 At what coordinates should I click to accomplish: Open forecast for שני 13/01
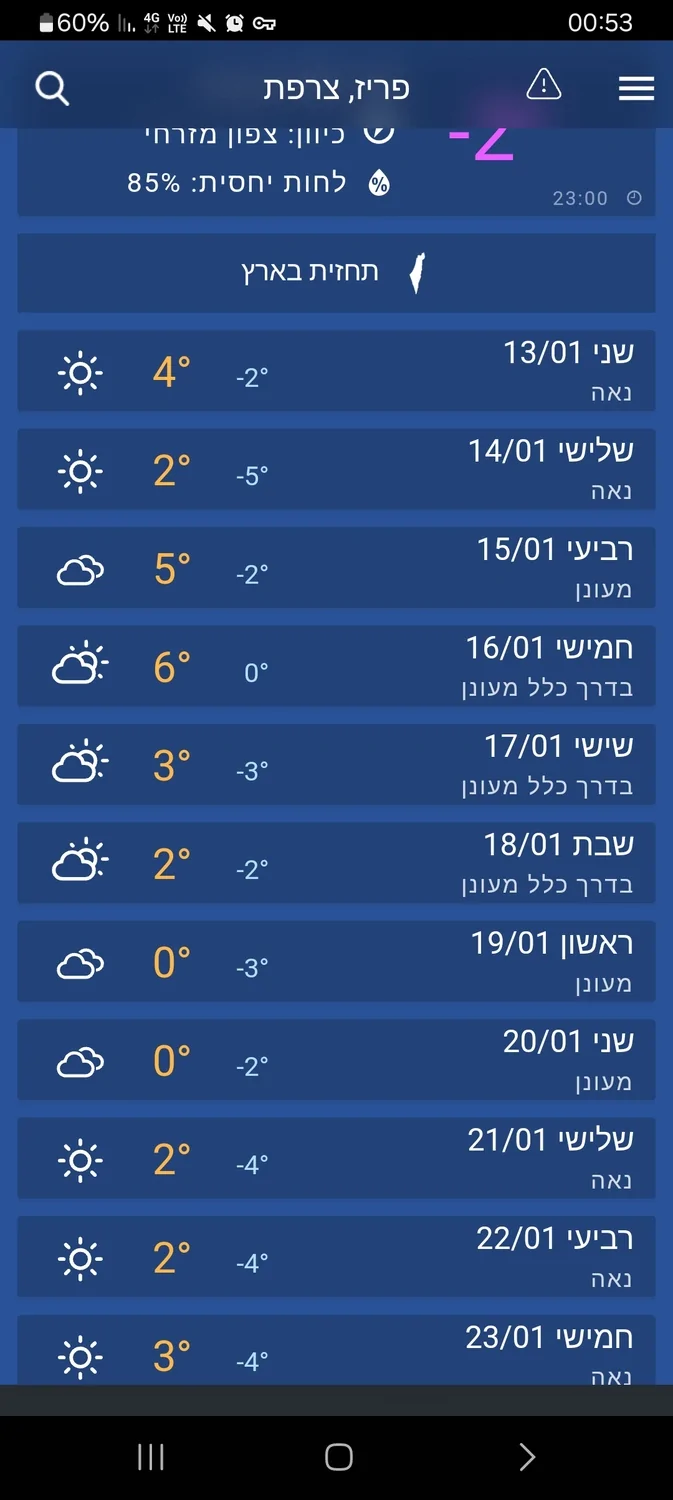(x=336, y=371)
